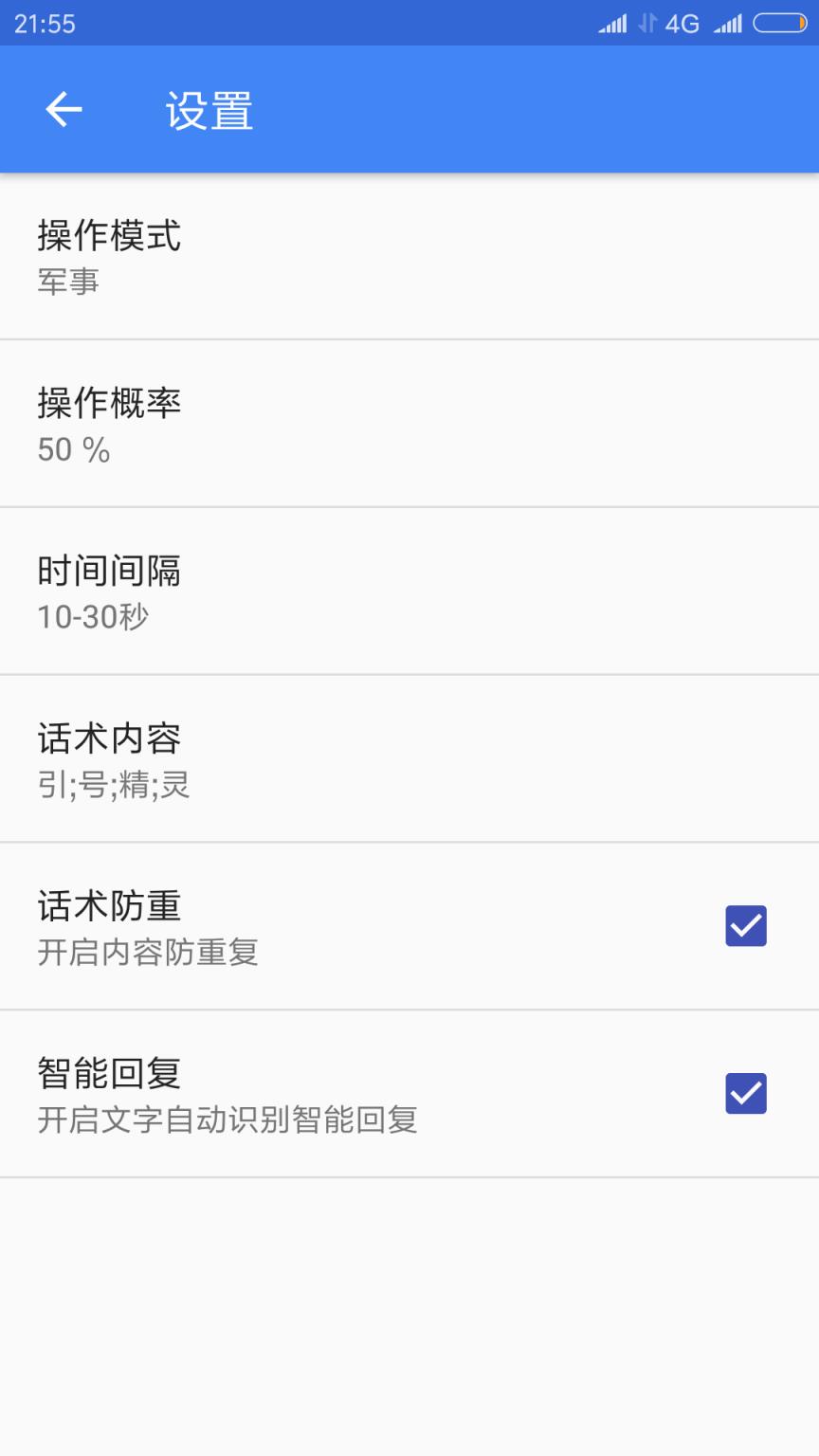Image resolution: width=819 pixels, height=1456 pixels.
Task: Tap the 10-30秒 interval value text
Action: click(x=94, y=618)
